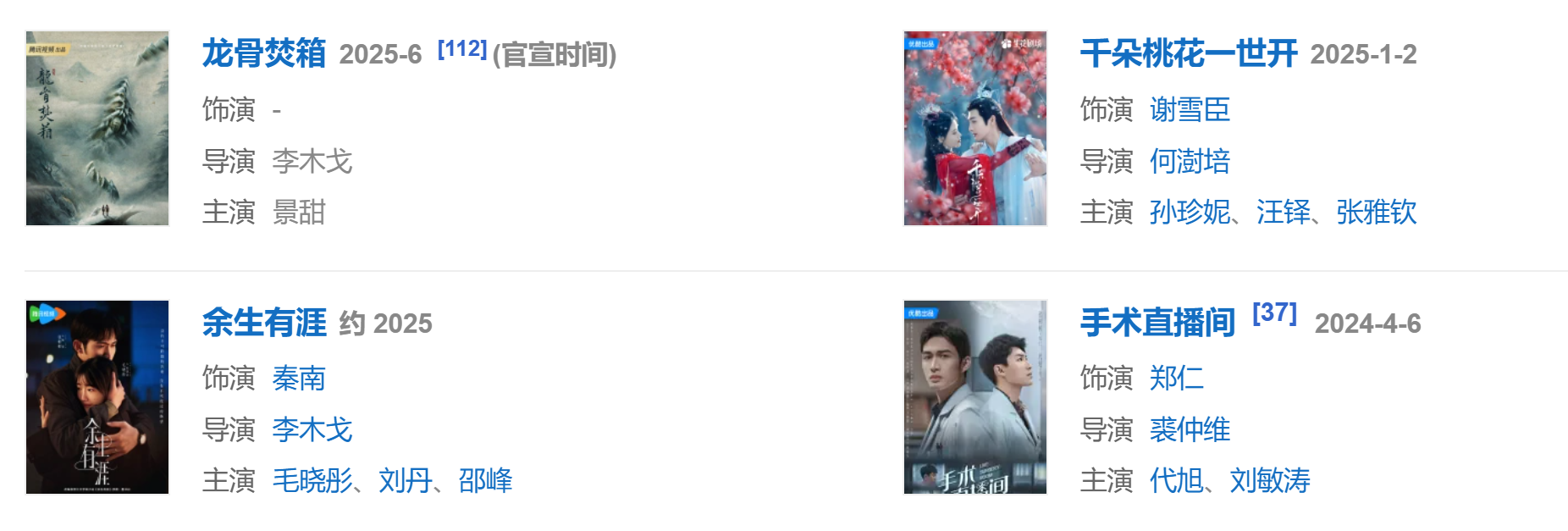The image size is (1568, 531).
Task: Open actress 毛晓彤's page
Action: (312, 480)
